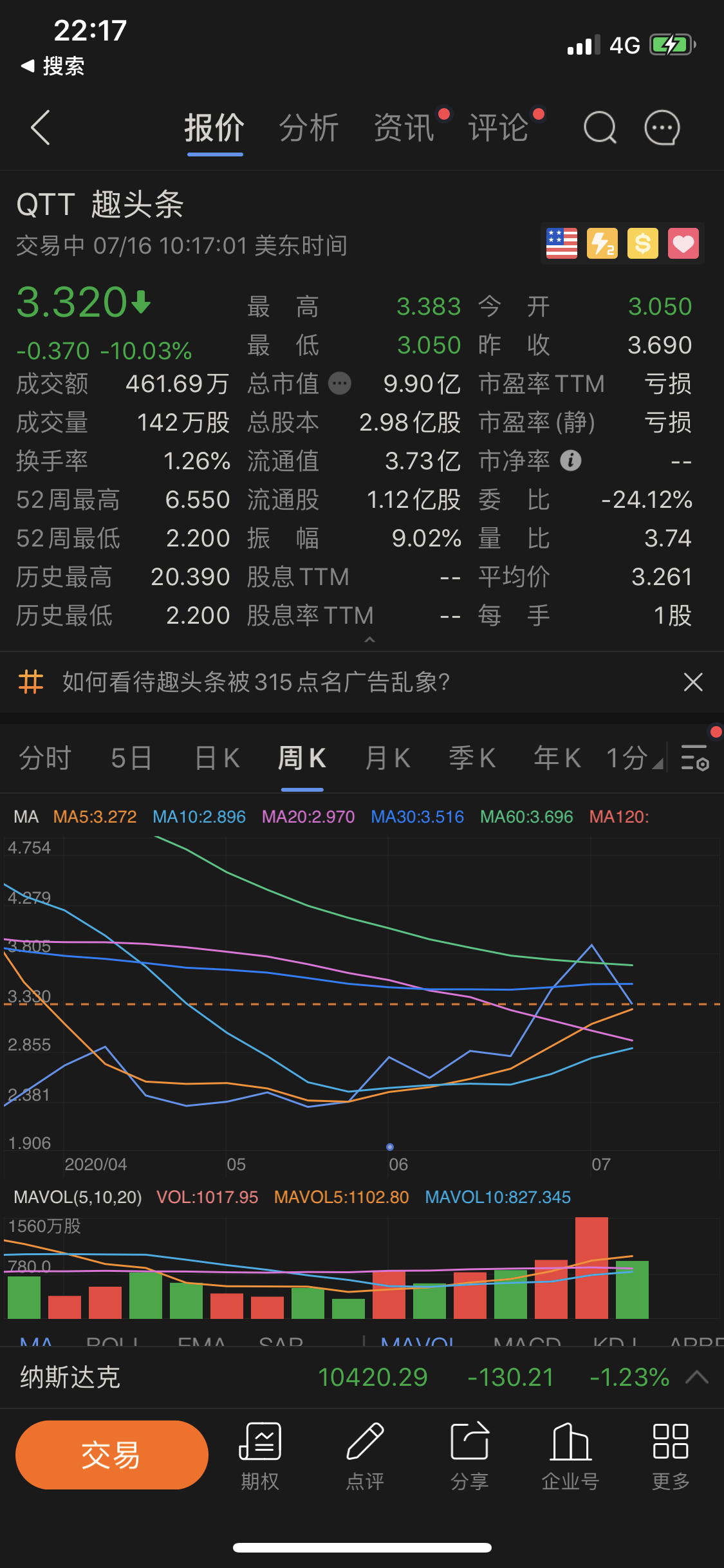The height and width of the screenshot is (1568, 724).
Task: Switch chart to 日K
Action: [x=218, y=758]
